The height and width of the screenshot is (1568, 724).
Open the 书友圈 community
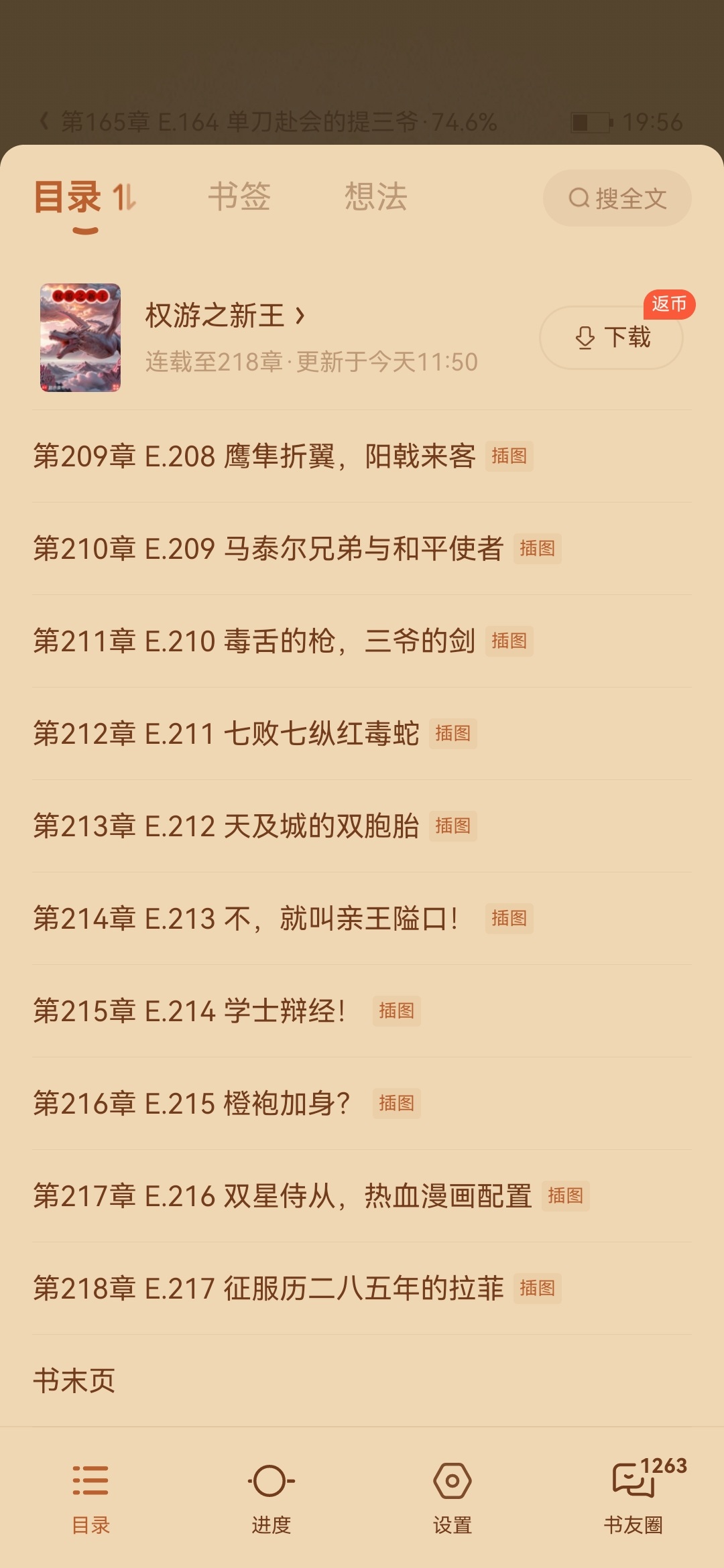click(633, 1496)
